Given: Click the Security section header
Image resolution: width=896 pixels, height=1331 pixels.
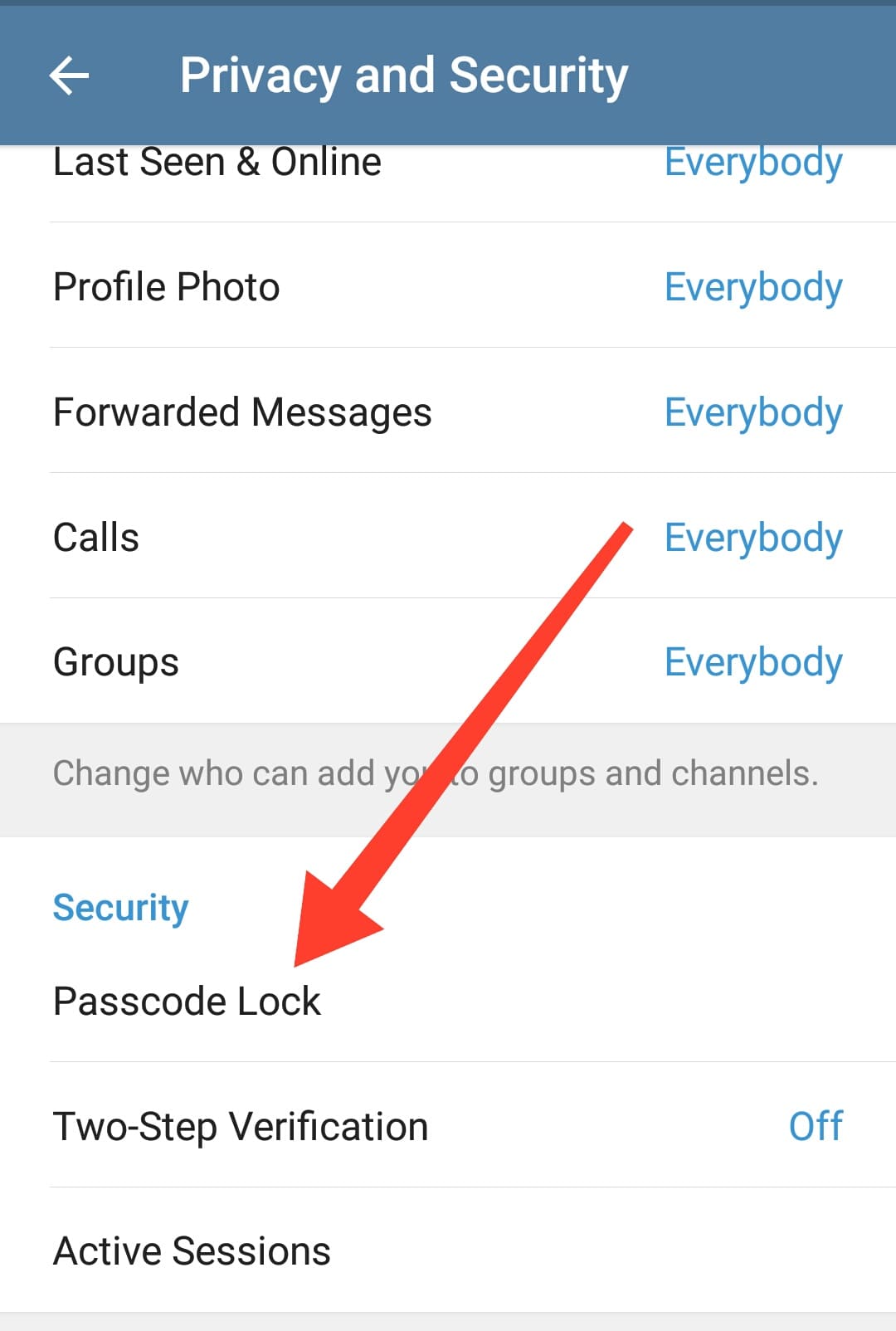Looking at the screenshot, I should tap(121, 908).
